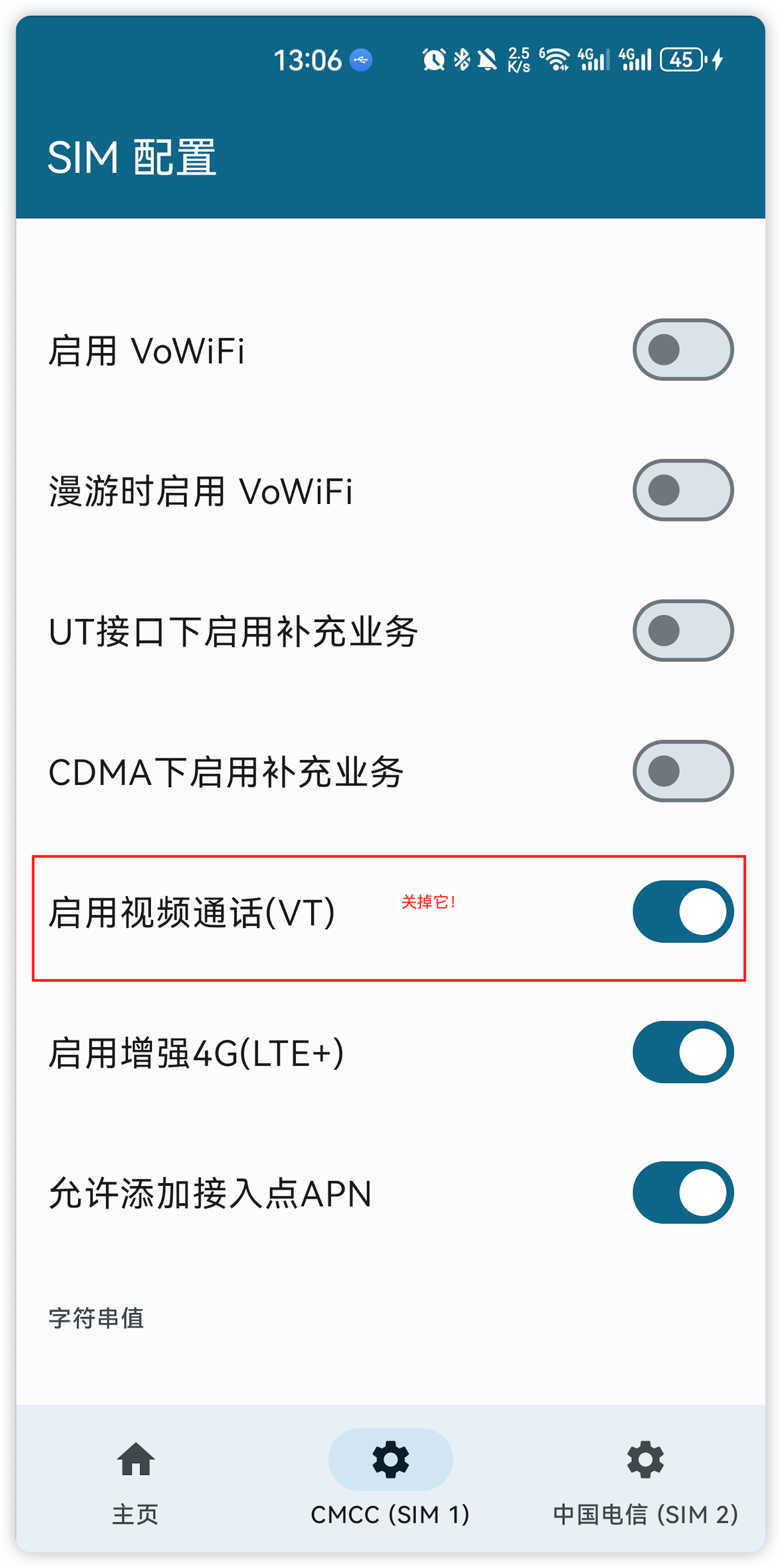The height and width of the screenshot is (1568, 781).
Task: Enable the 启用 VoWiFi switch
Action: [682, 350]
